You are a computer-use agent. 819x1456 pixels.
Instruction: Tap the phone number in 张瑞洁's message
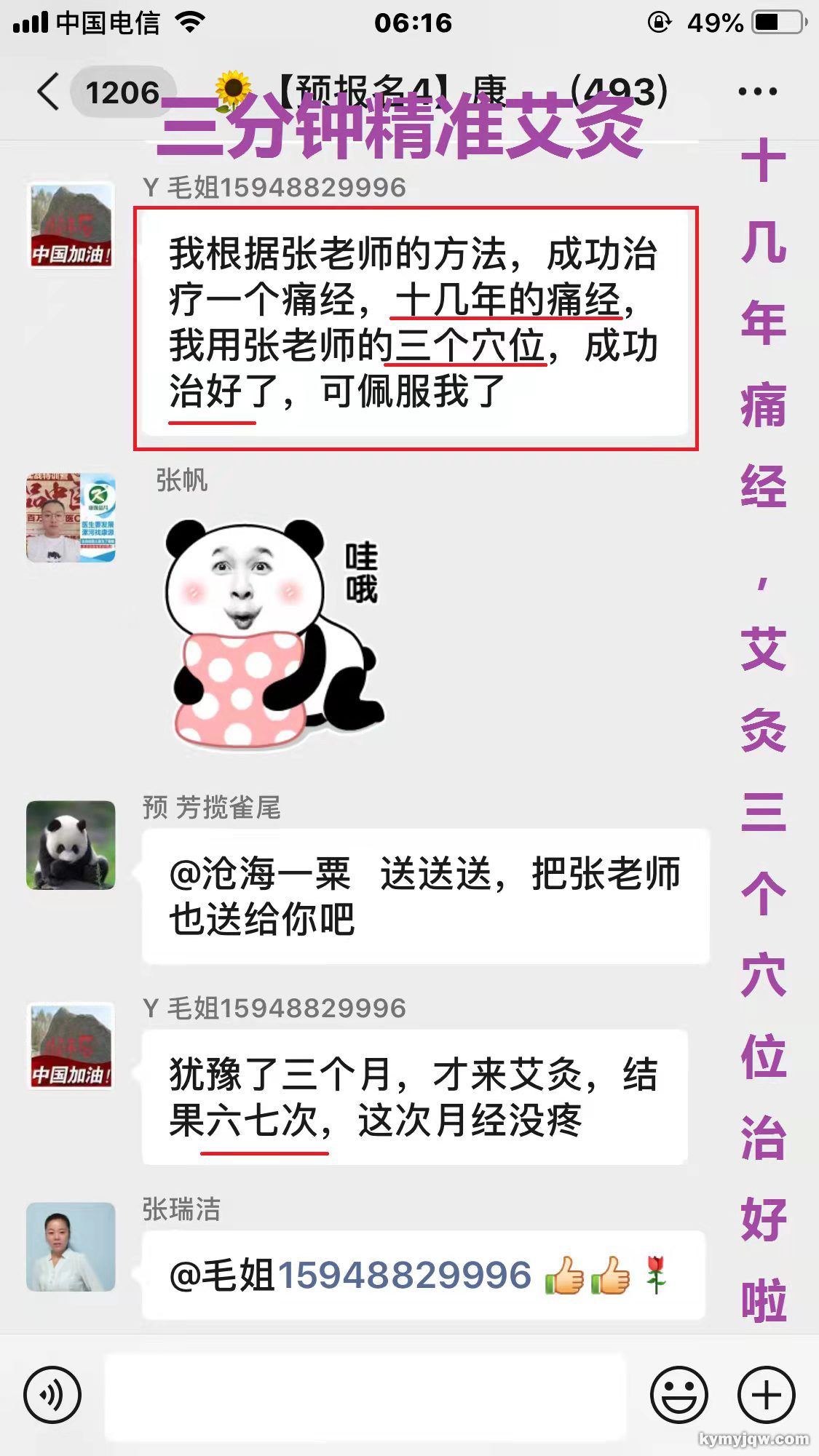click(404, 1276)
